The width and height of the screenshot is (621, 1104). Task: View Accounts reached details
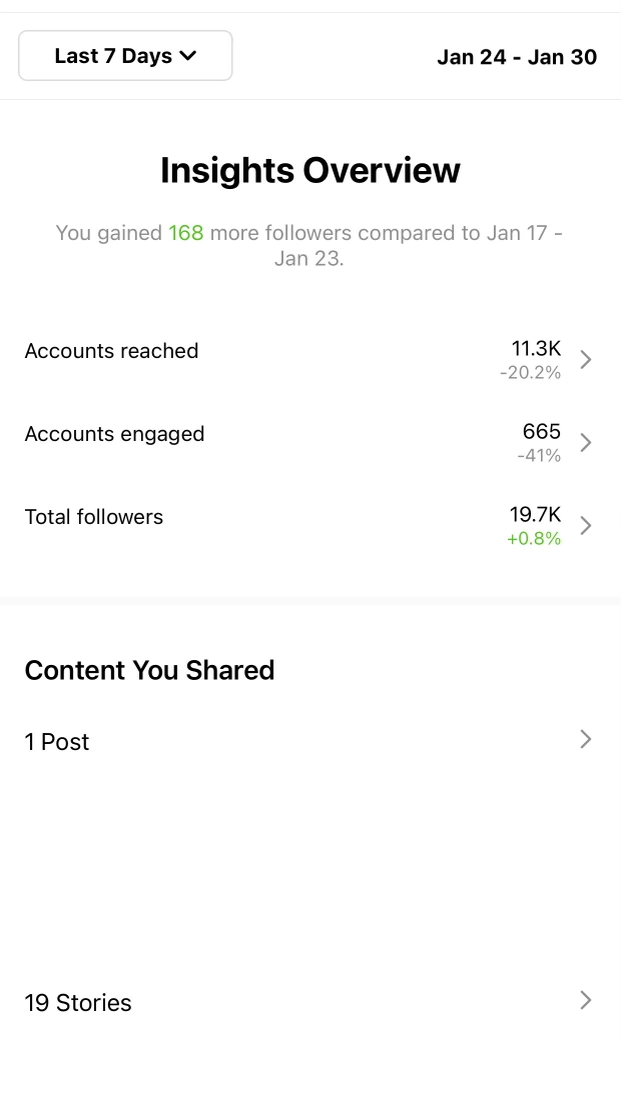point(310,359)
